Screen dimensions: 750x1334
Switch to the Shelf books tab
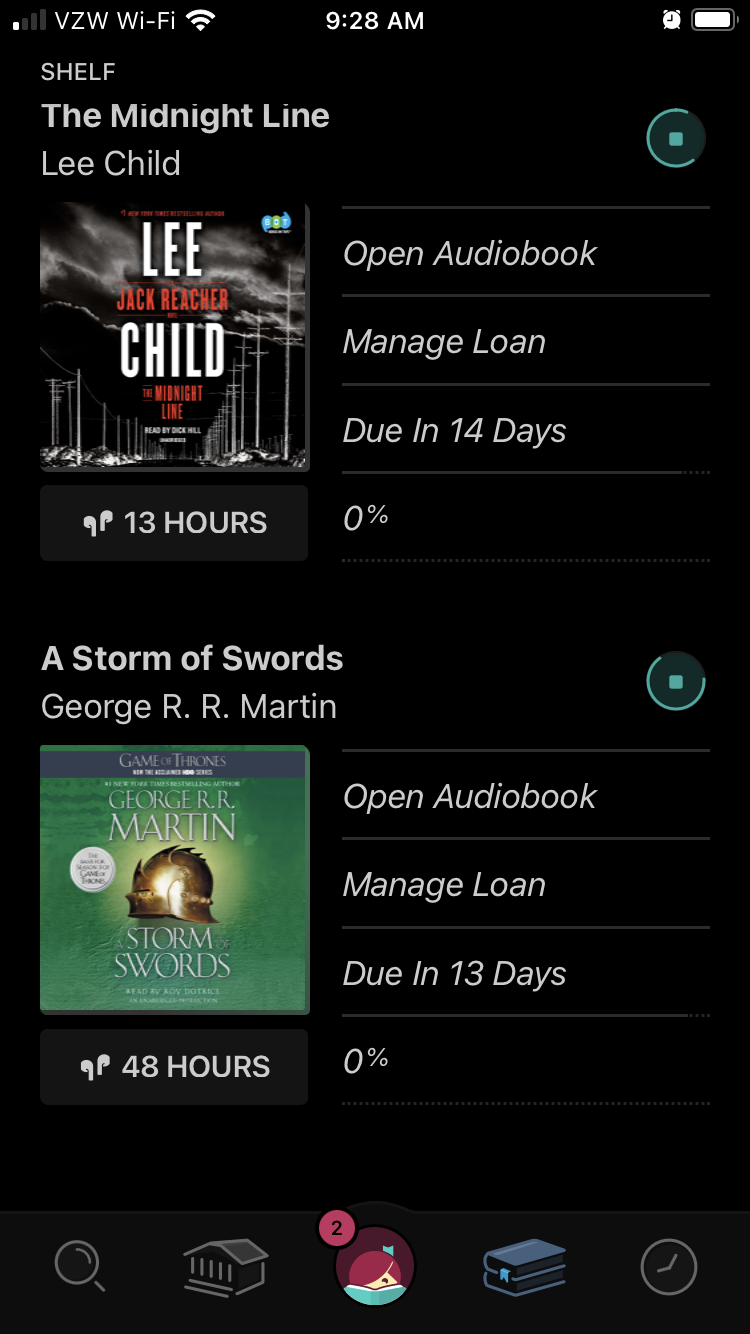[524, 1266]
